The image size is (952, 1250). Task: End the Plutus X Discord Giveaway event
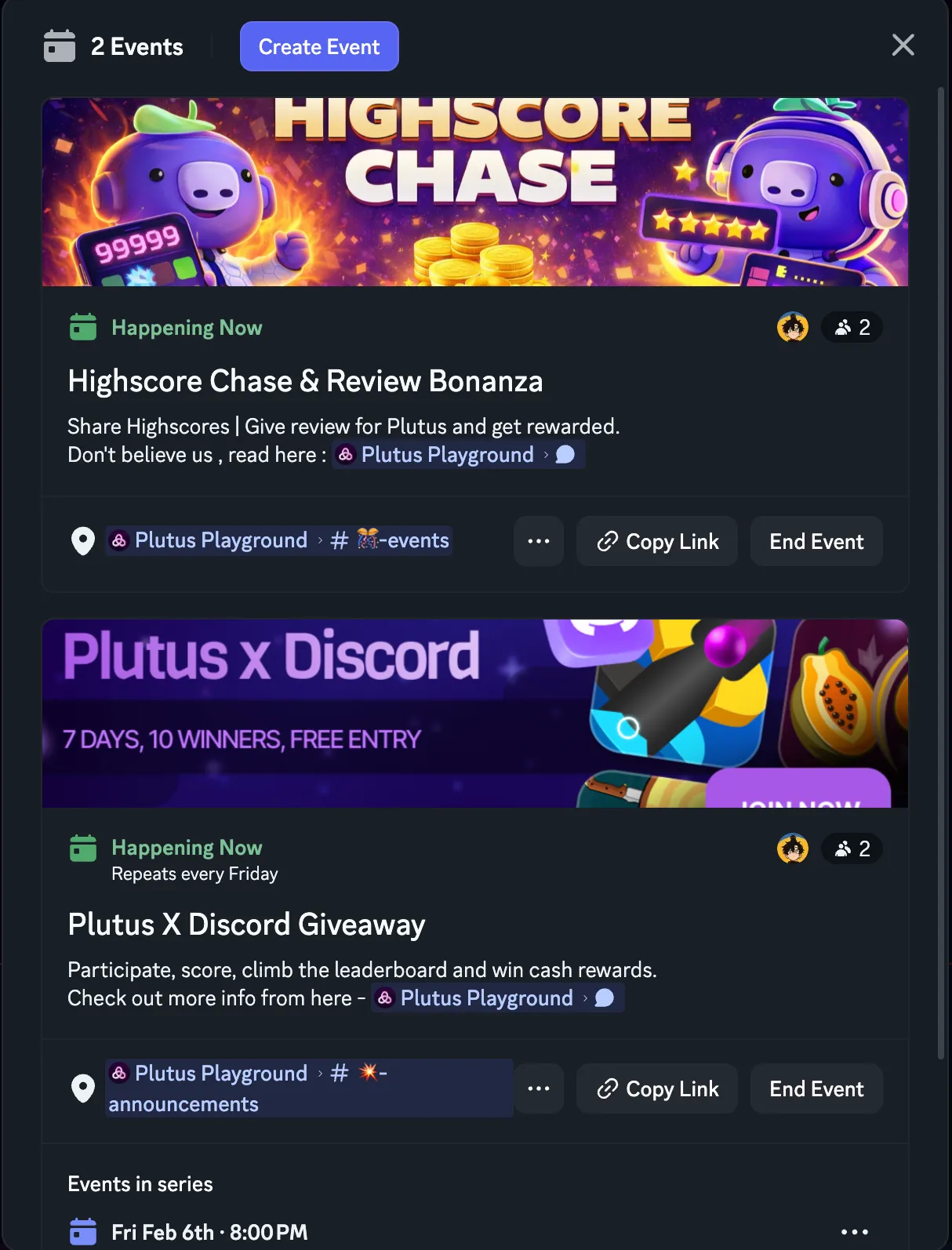tap(816, 1088)
